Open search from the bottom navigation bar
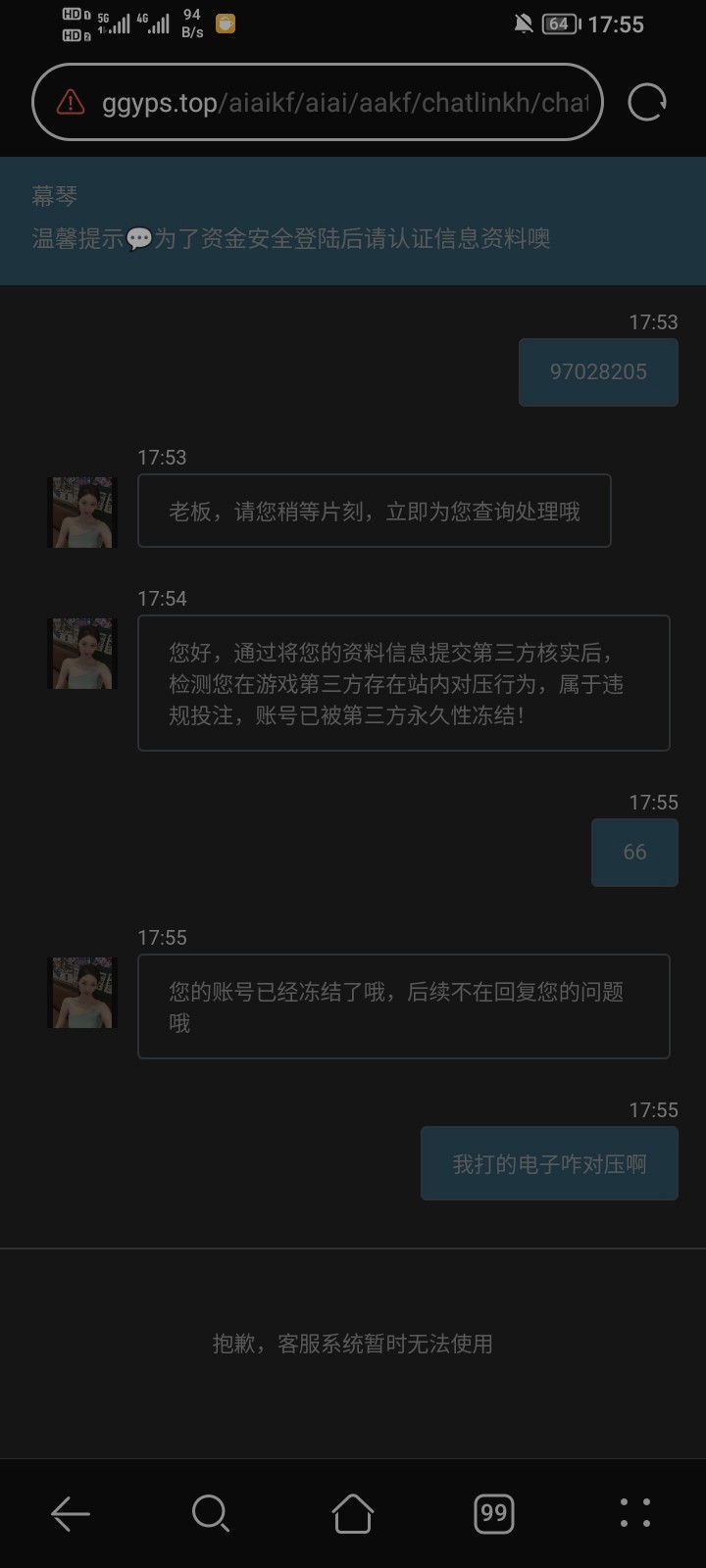Viewport: 706px width, 1568px height. click(x=212, y=1513)
